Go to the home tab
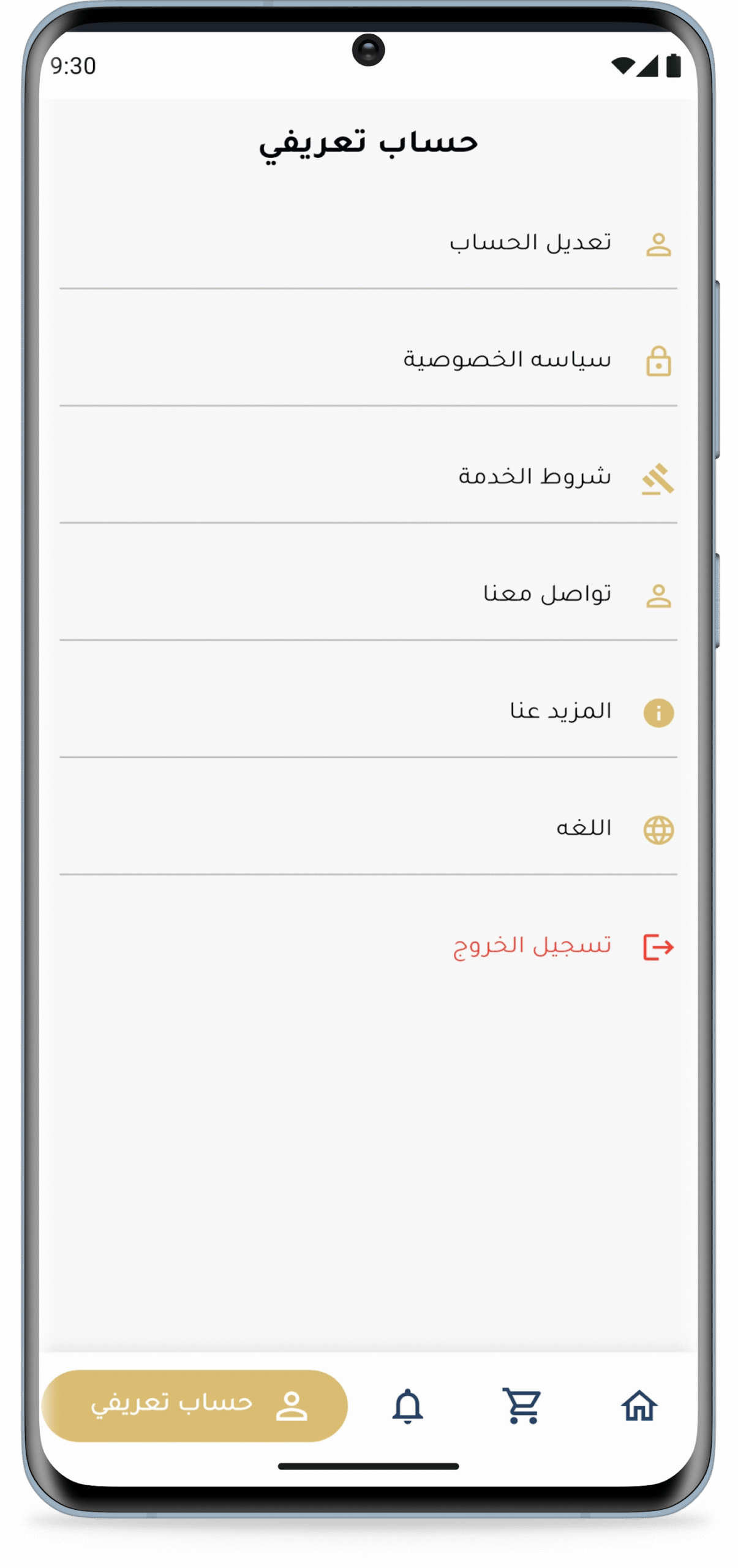738x1568 pixels. pyautogui.click(x=639, y=1404)
